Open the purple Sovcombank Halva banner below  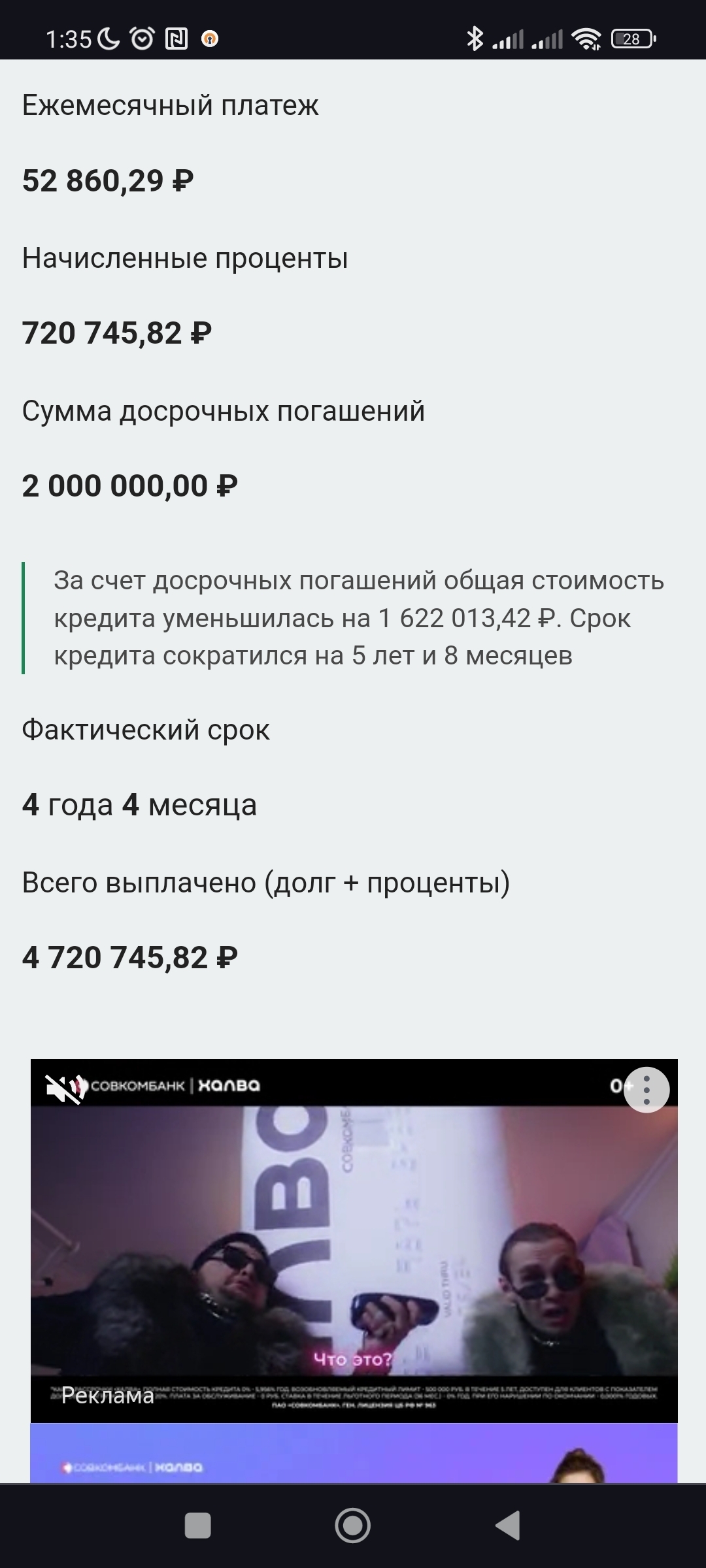pos(353,1454)
